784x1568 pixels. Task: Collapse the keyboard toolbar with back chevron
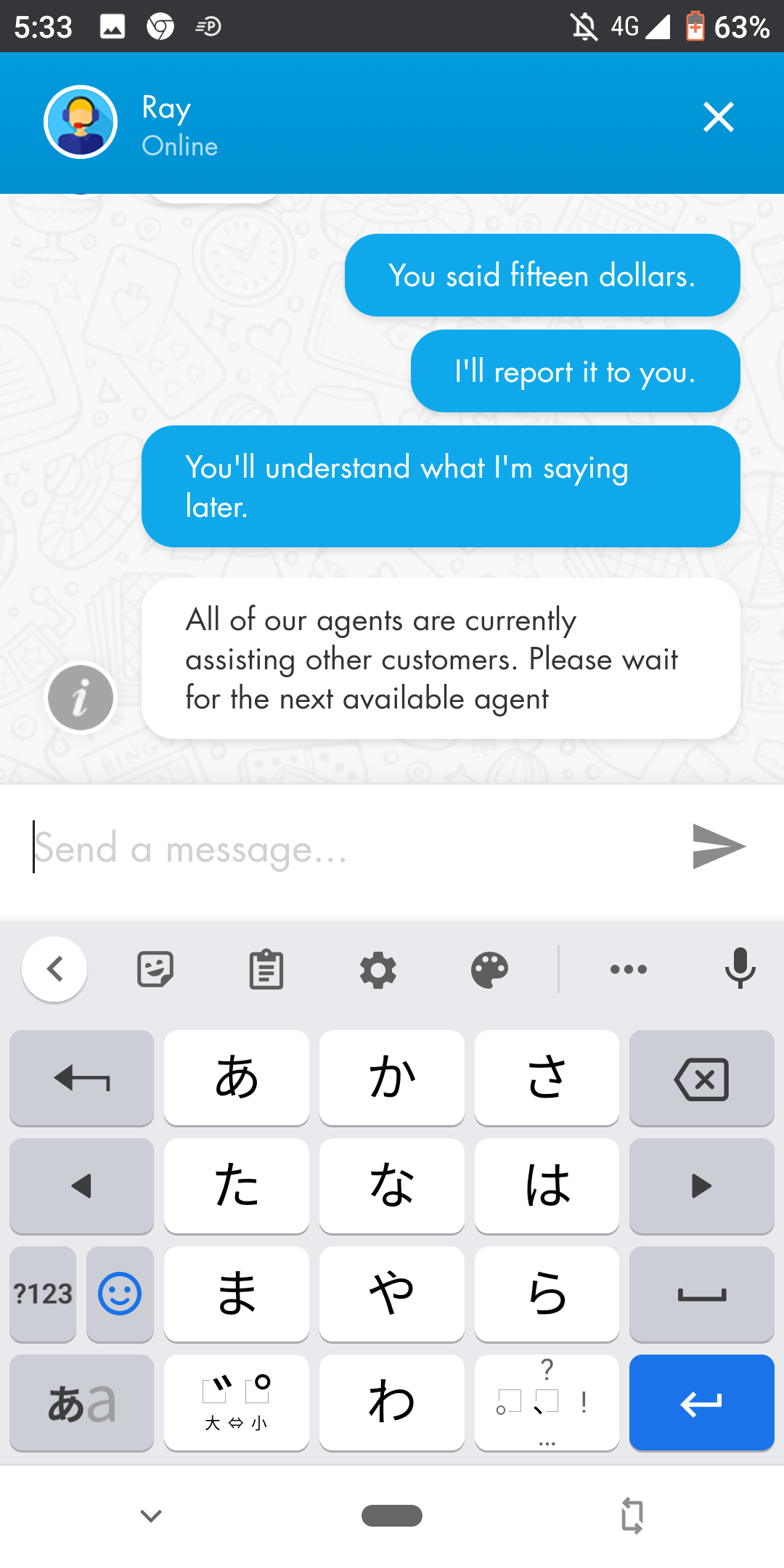coord(55,969)
